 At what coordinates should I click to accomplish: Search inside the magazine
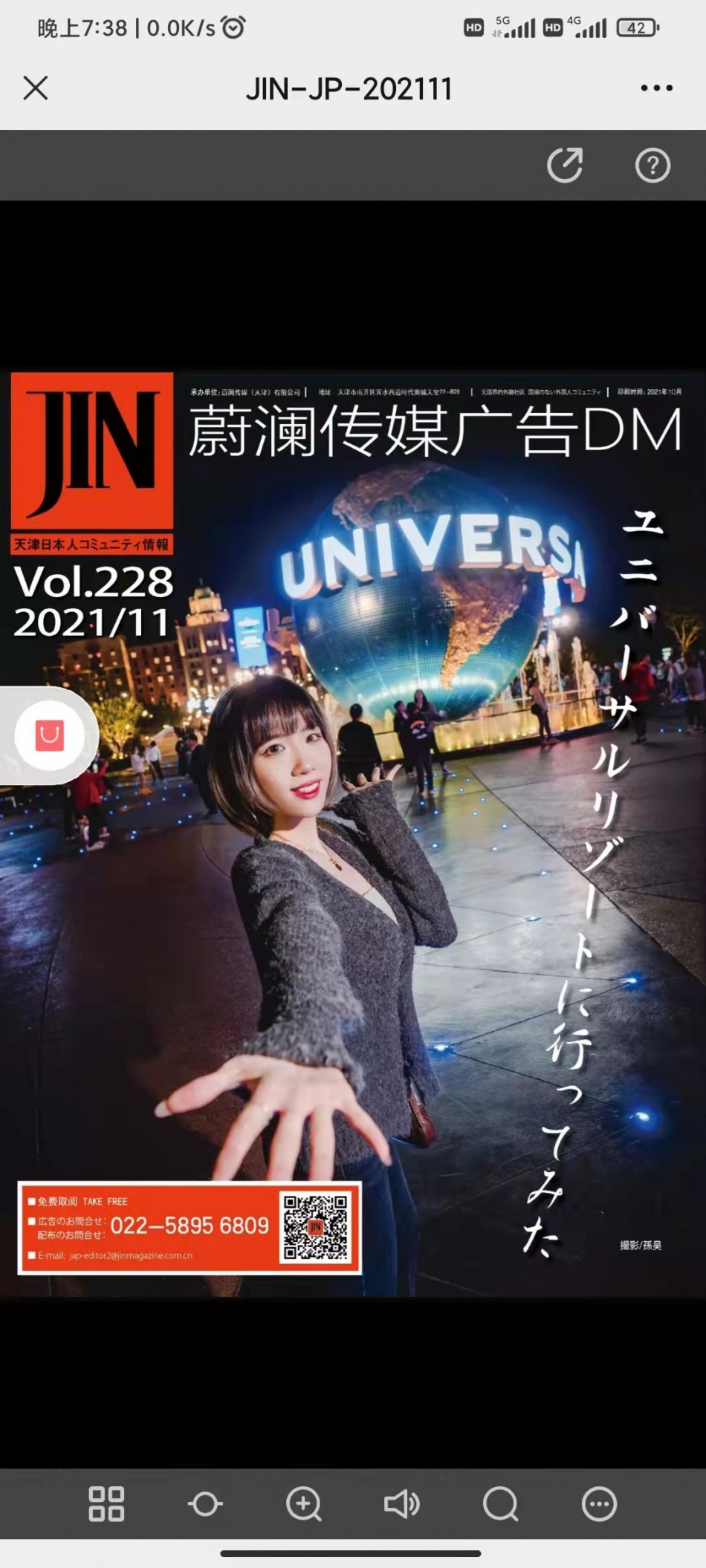[x=500, y=1504]
